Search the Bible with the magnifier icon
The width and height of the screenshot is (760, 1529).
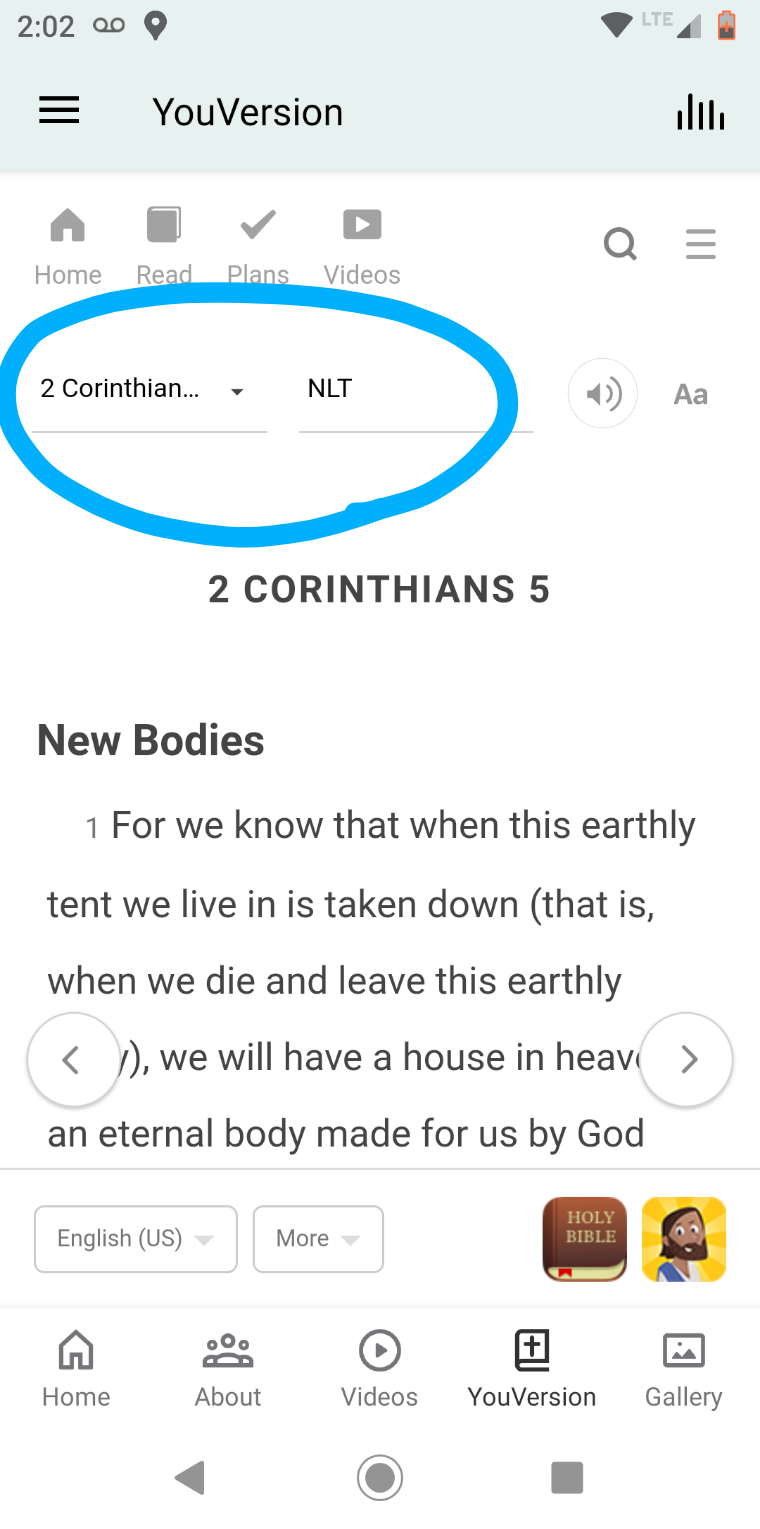[621, 244]
